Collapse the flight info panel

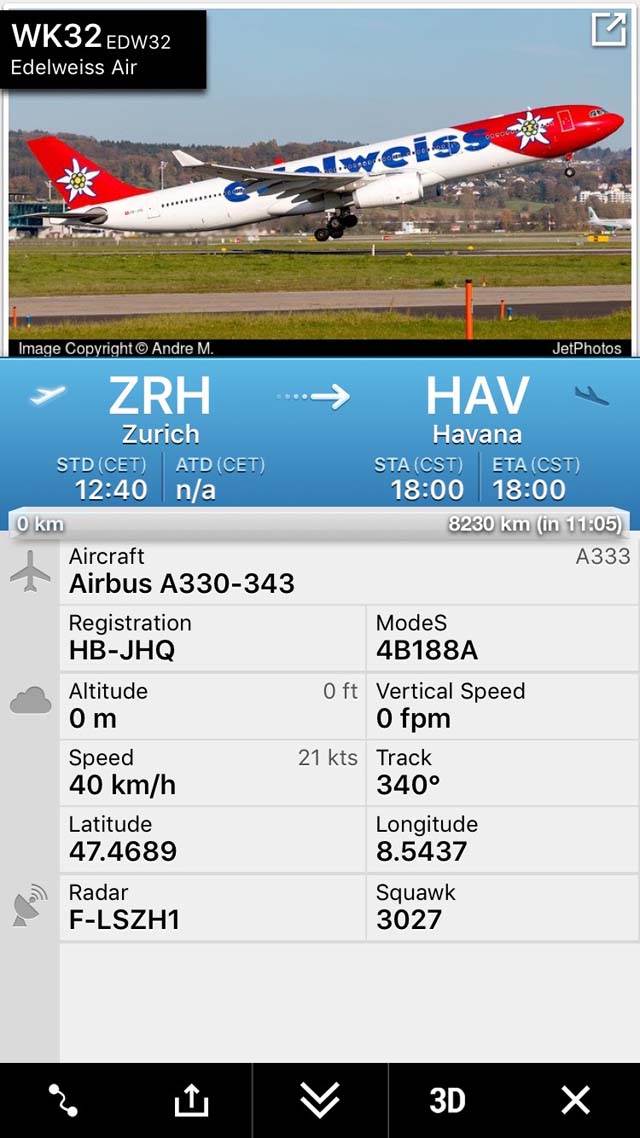320,1100
